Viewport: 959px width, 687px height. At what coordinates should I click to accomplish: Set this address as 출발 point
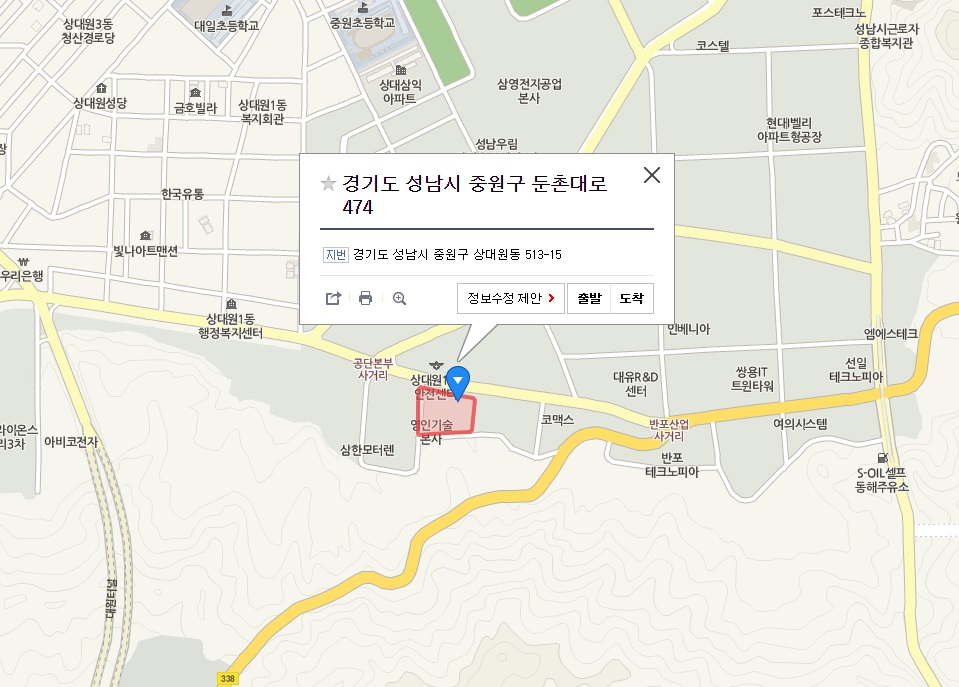point(589,298)
